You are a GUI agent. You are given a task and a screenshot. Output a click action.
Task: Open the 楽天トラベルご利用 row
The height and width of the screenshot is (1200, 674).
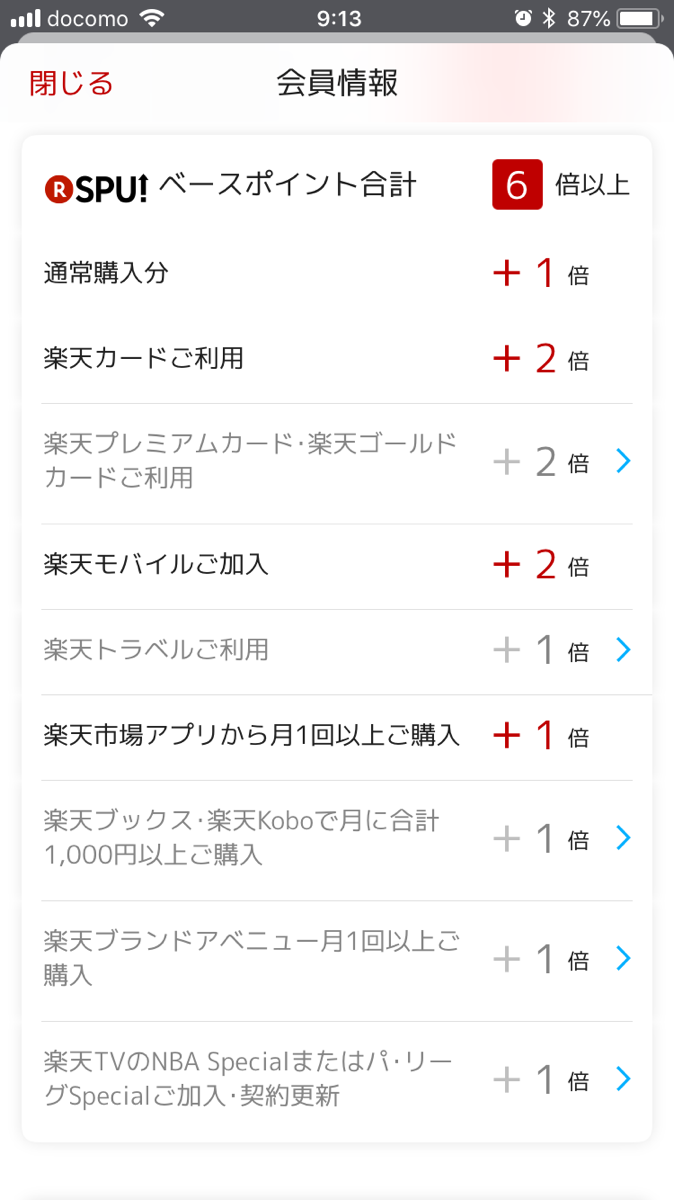337,651
